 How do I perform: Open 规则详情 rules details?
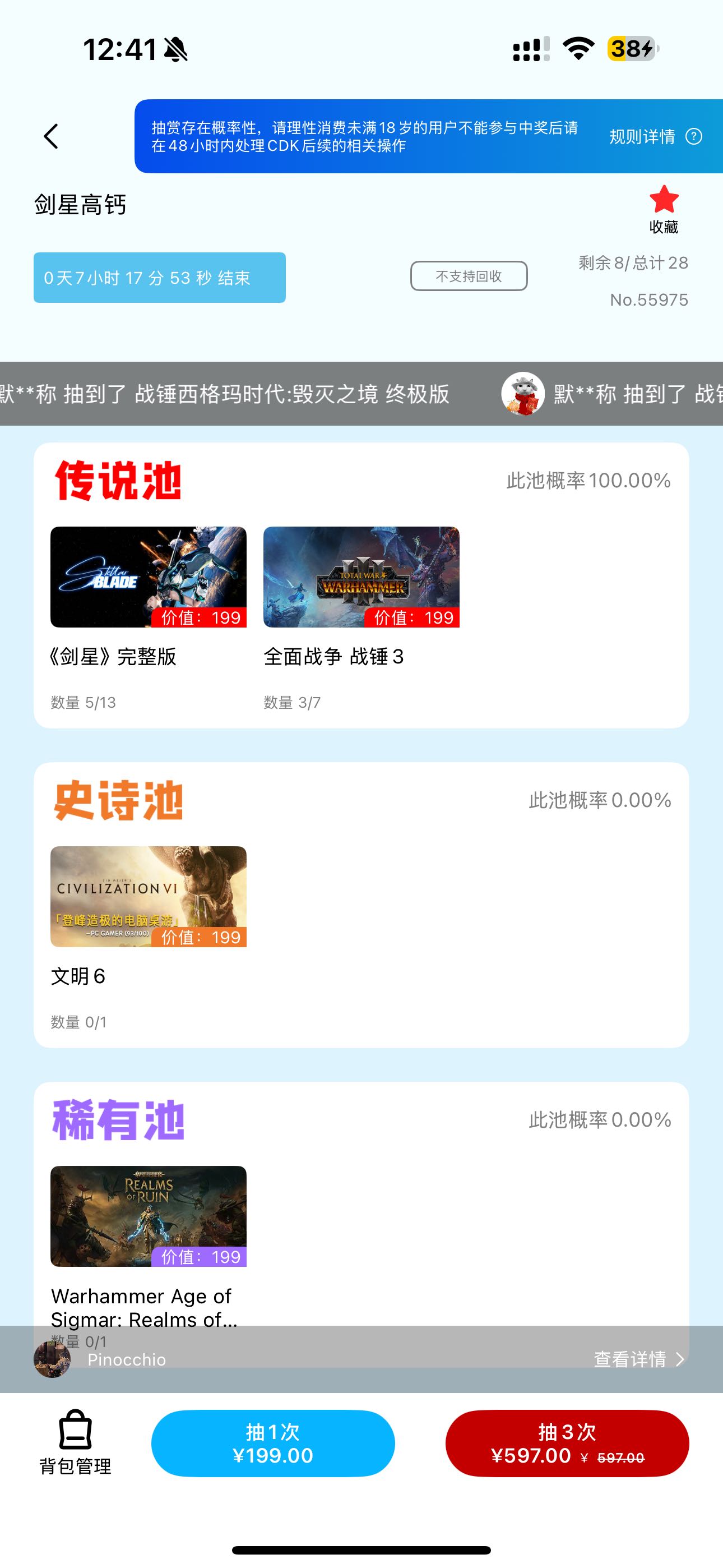655,136
